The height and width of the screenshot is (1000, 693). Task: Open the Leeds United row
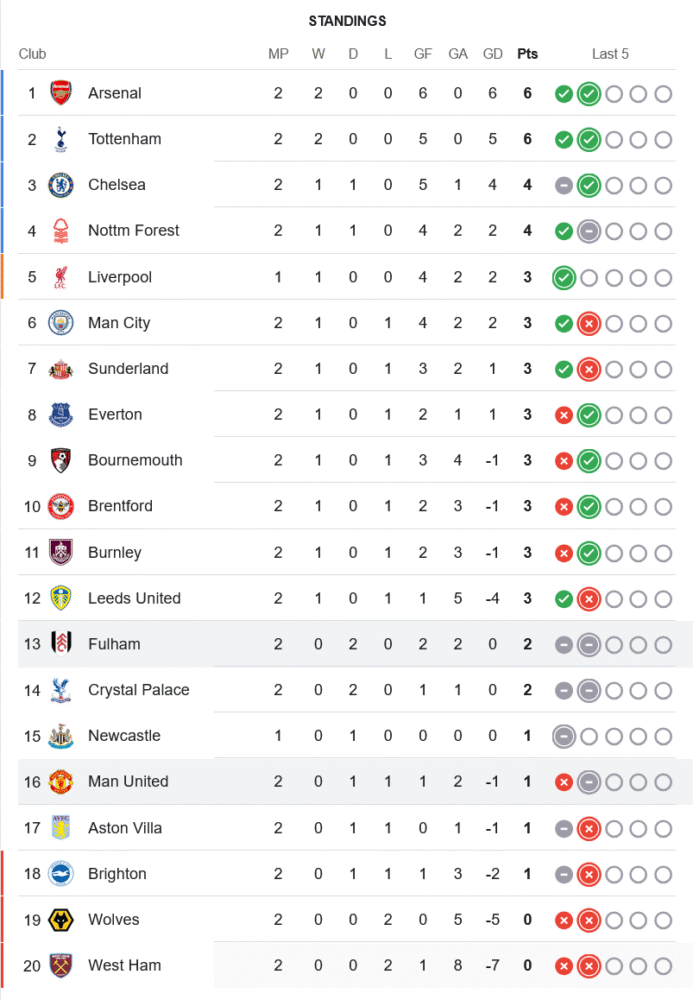click(x=134, y=599)
